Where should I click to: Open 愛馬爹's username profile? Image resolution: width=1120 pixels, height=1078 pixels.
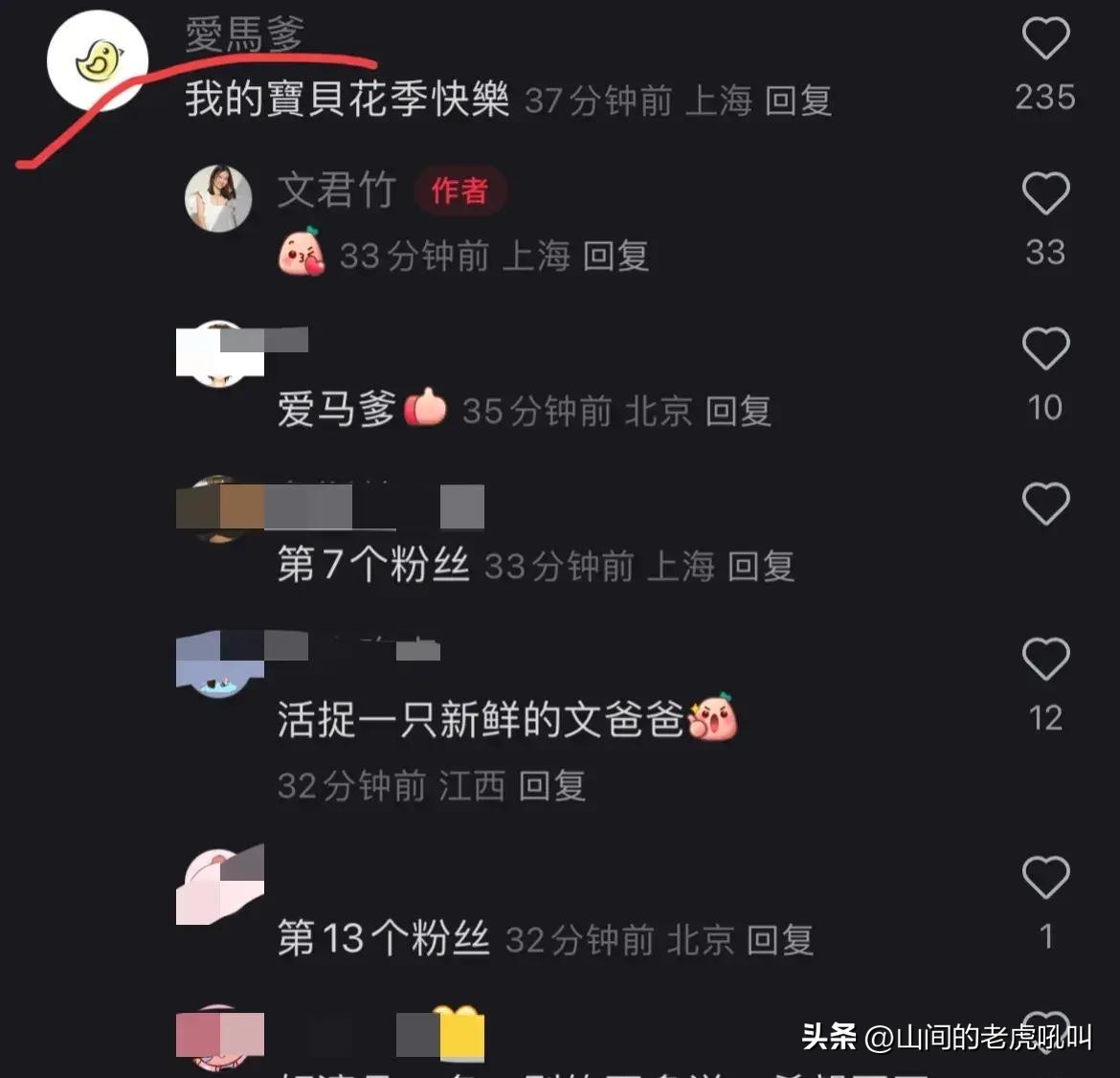(x=245, y=35)
